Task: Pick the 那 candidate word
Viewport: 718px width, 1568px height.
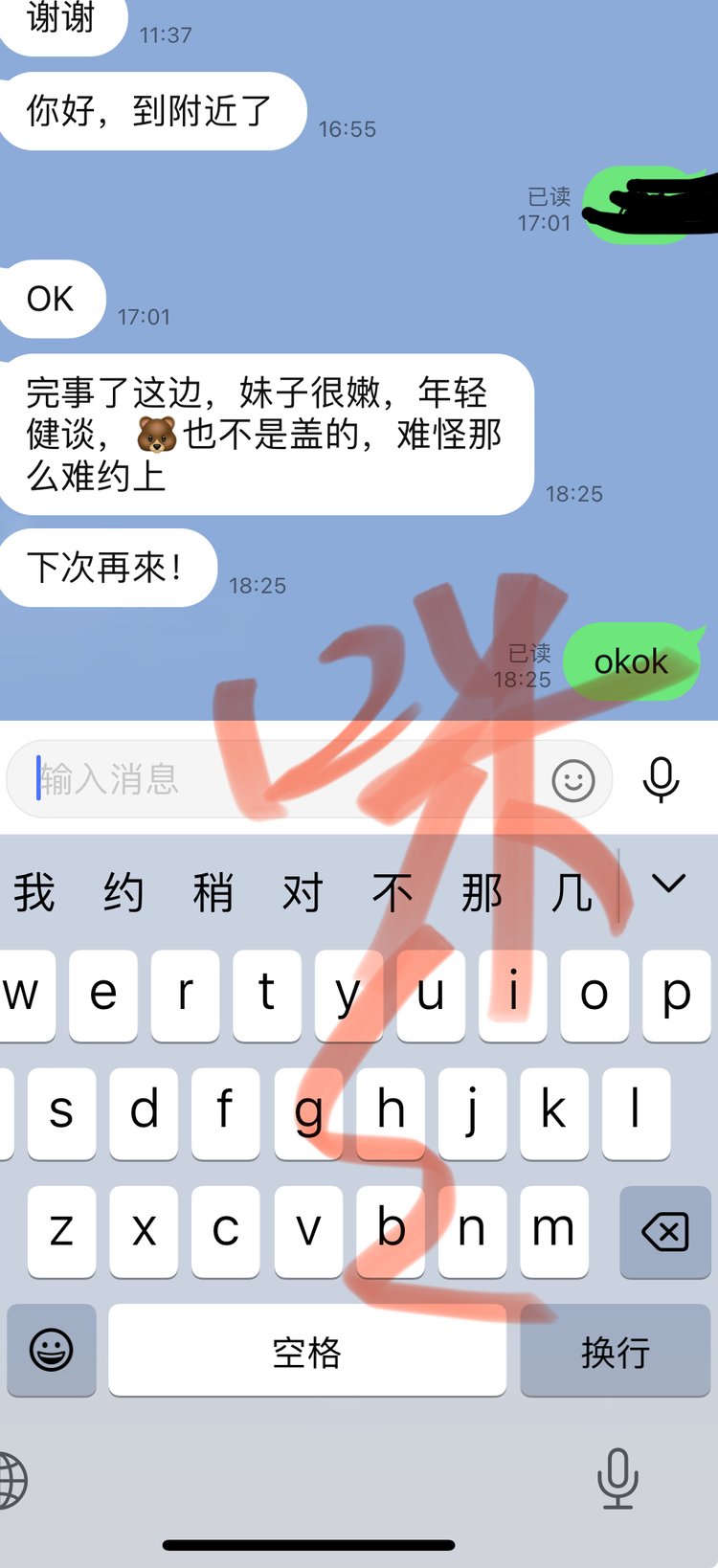Action: 482,892
